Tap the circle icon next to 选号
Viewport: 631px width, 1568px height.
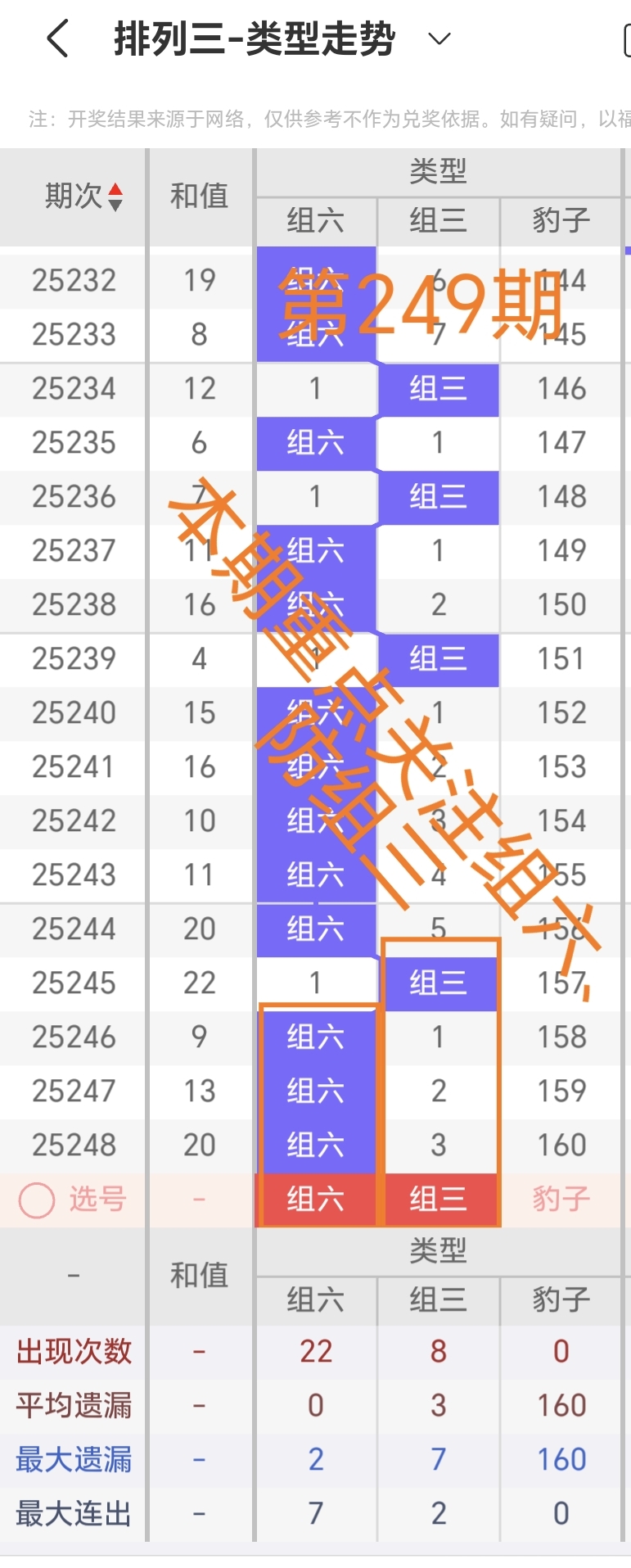pyautogui.click(x=36, y=1200)
